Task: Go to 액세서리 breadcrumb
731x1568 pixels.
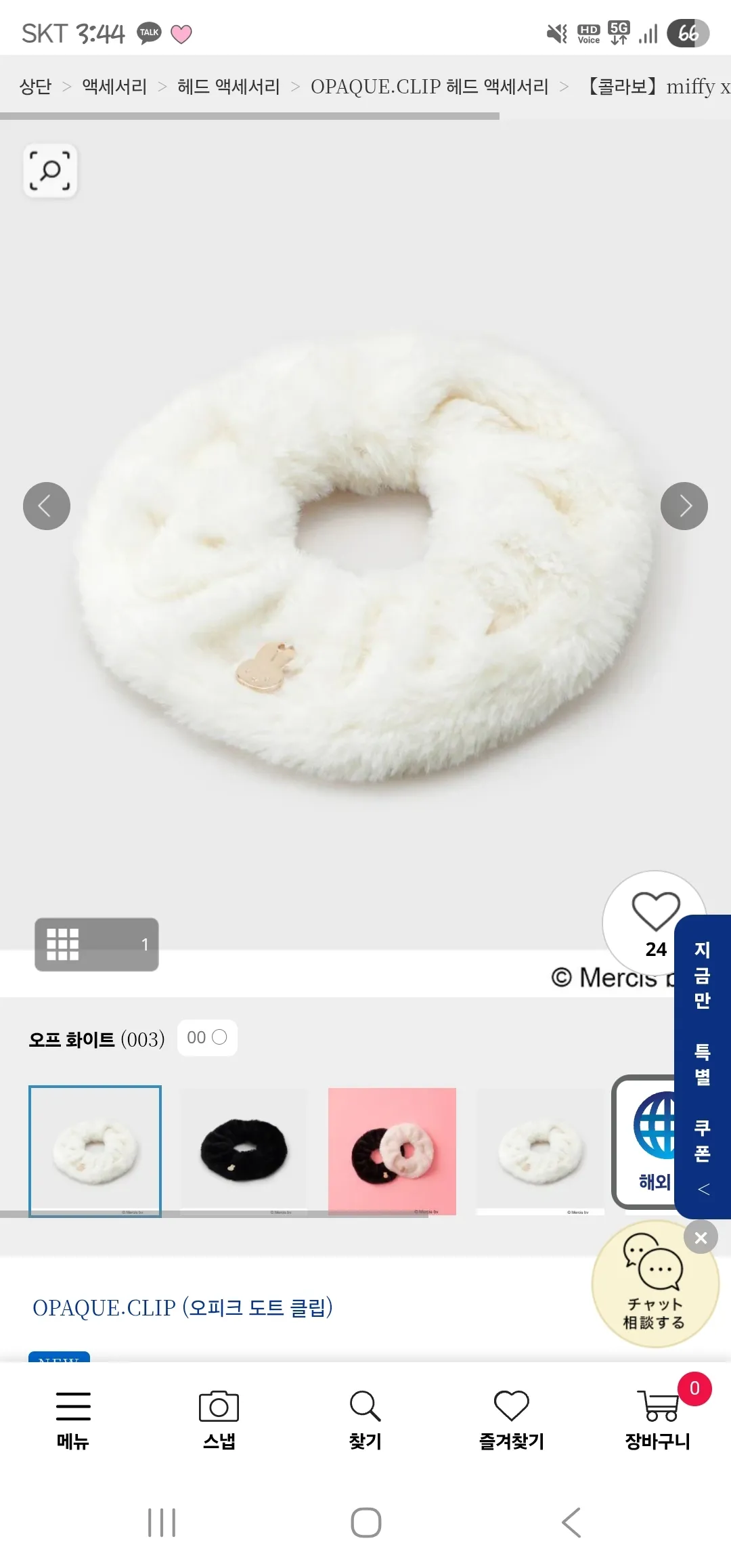Action: coord(114,87)
